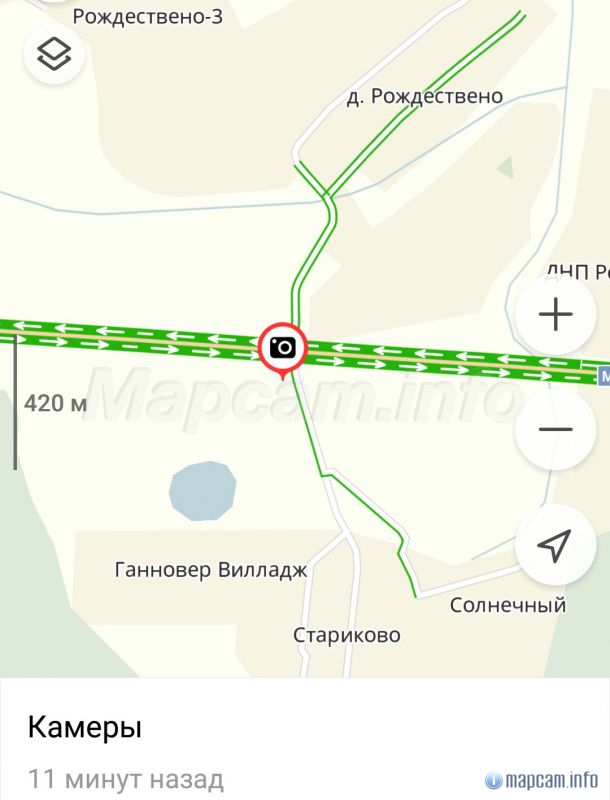Tap the camera marker on the road
The height and width of the screenshot is (800, 610).
coord(283,348)
